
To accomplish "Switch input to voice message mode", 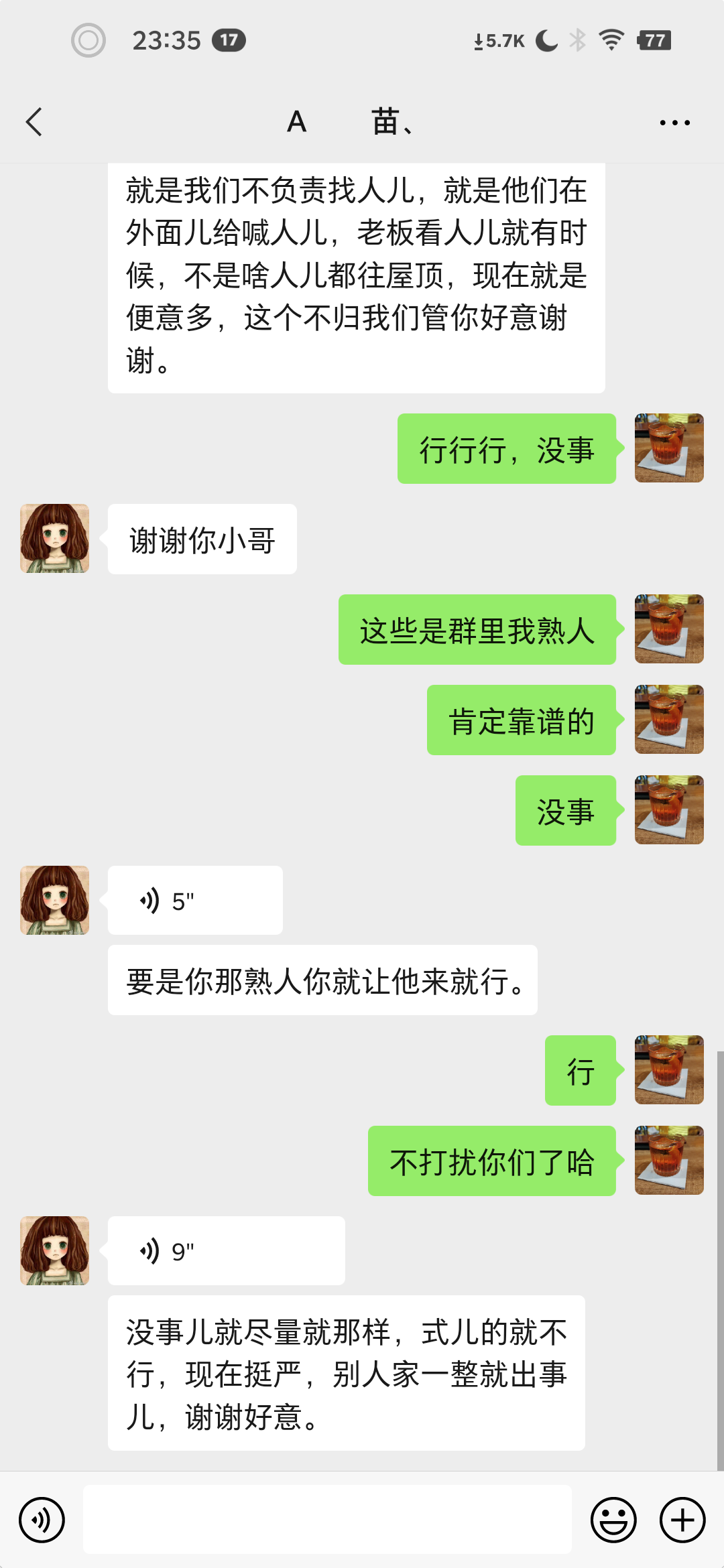I will (42, 1519).
